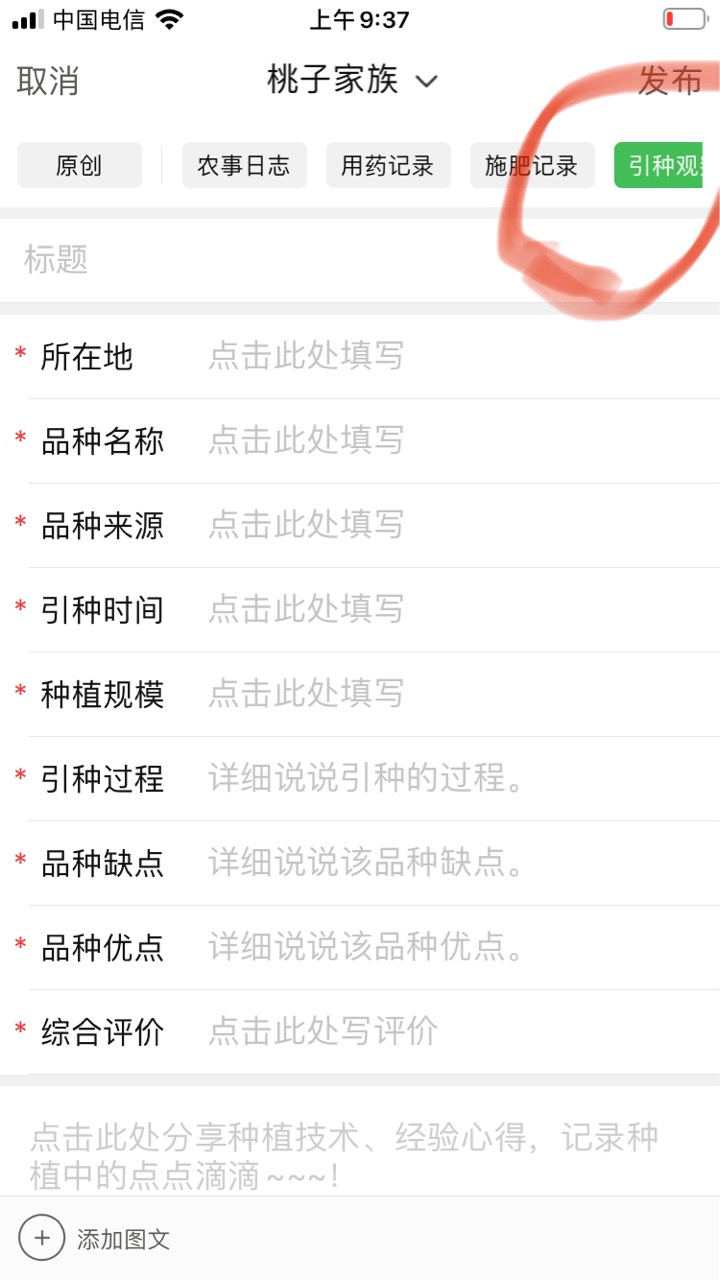
Task: Tap 取消 to cancel the post
Action: [48, 81]
